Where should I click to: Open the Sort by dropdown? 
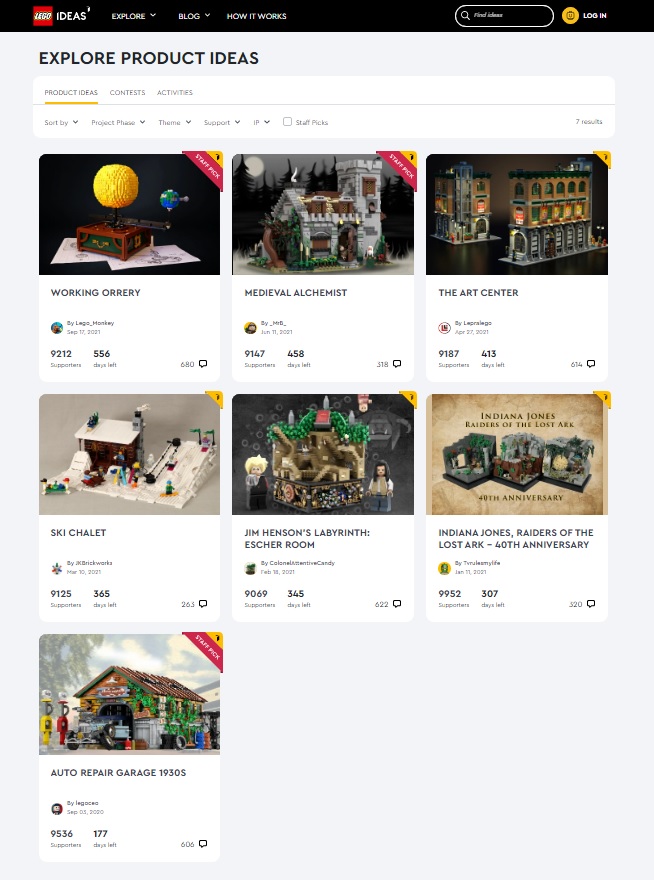click(61, 122)
